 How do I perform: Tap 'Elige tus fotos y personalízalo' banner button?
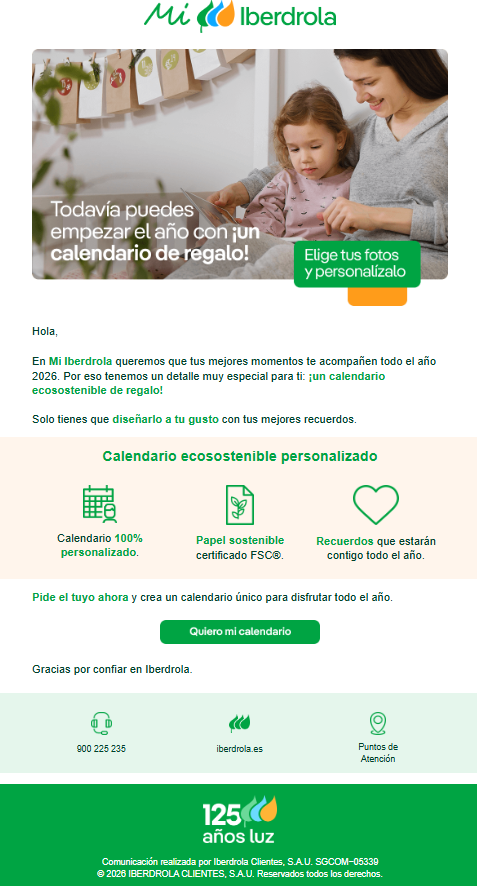click(357, 264)
